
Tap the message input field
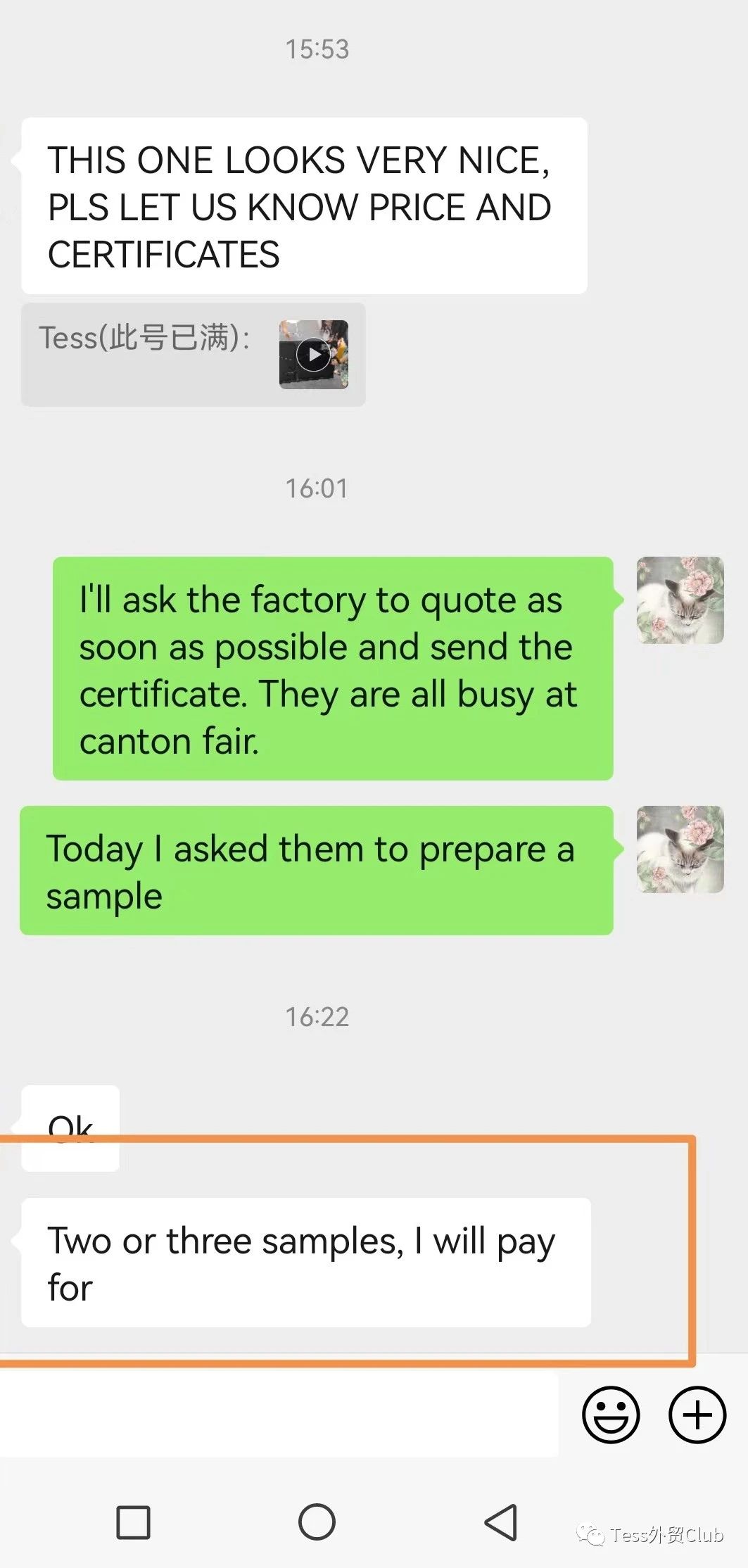click(279, 1413)
